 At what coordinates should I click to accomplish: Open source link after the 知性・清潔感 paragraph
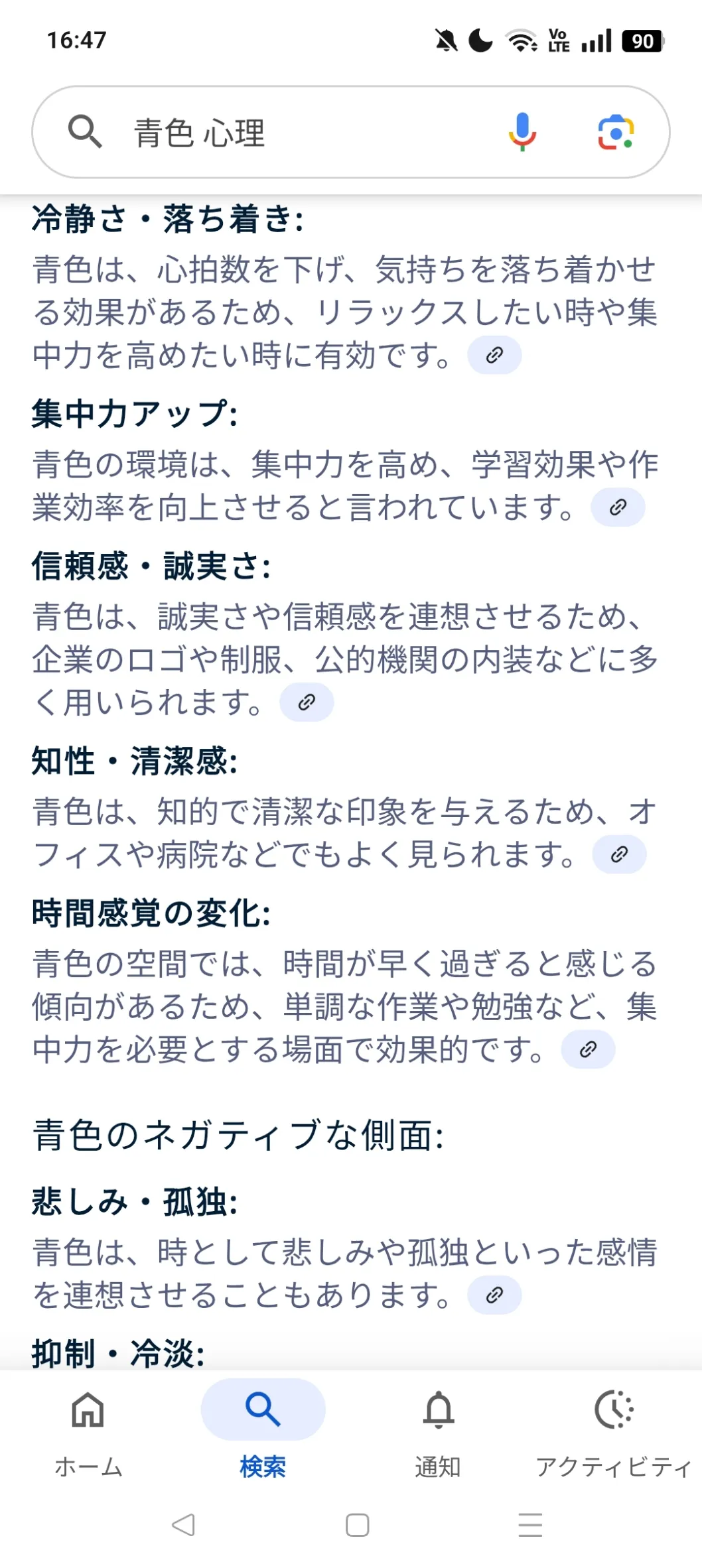click(x=619, y=854)
